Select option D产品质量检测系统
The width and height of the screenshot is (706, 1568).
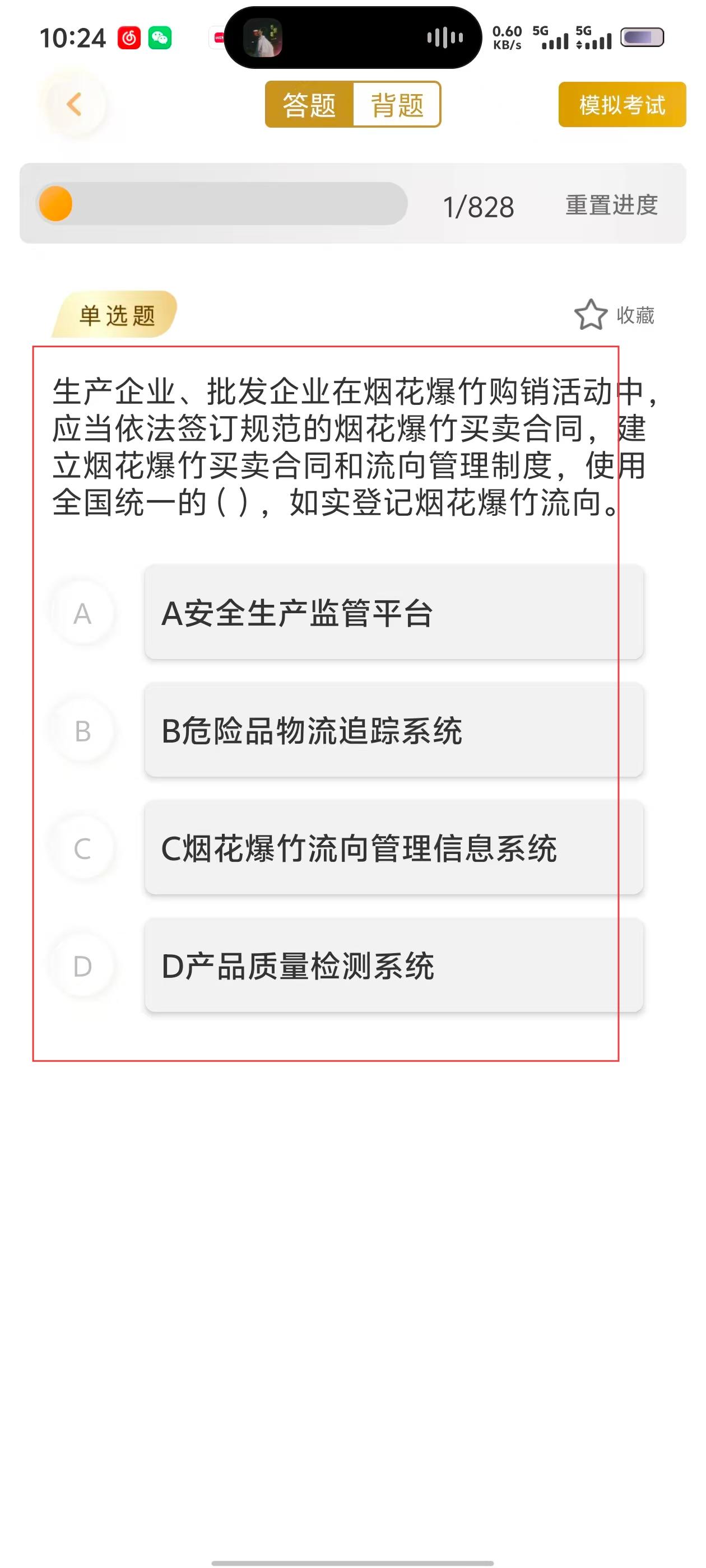pos(393,965)
